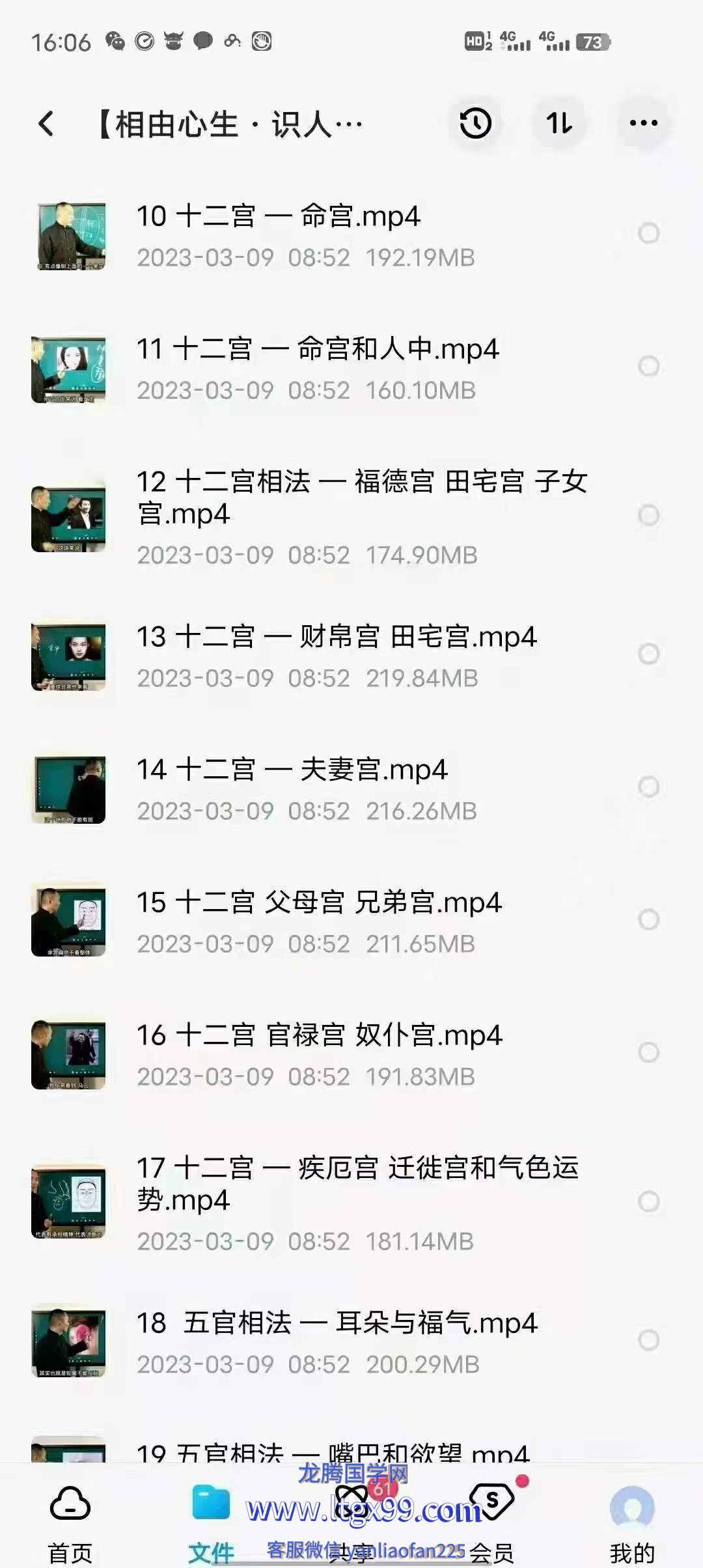Select the circle for 10 命宫.mp4
703x1568 pixels.
pos(648,233)
